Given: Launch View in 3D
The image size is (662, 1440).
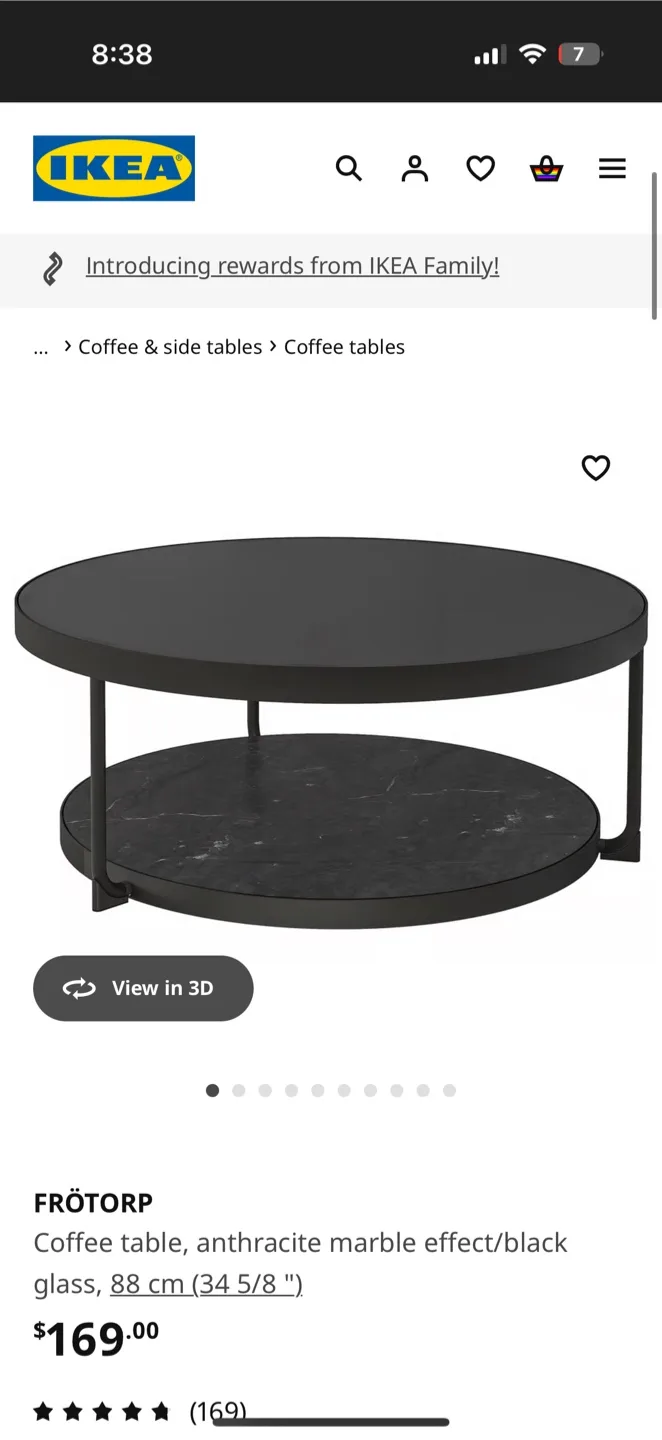Looking at the screenshot, I should click(143, 988).
